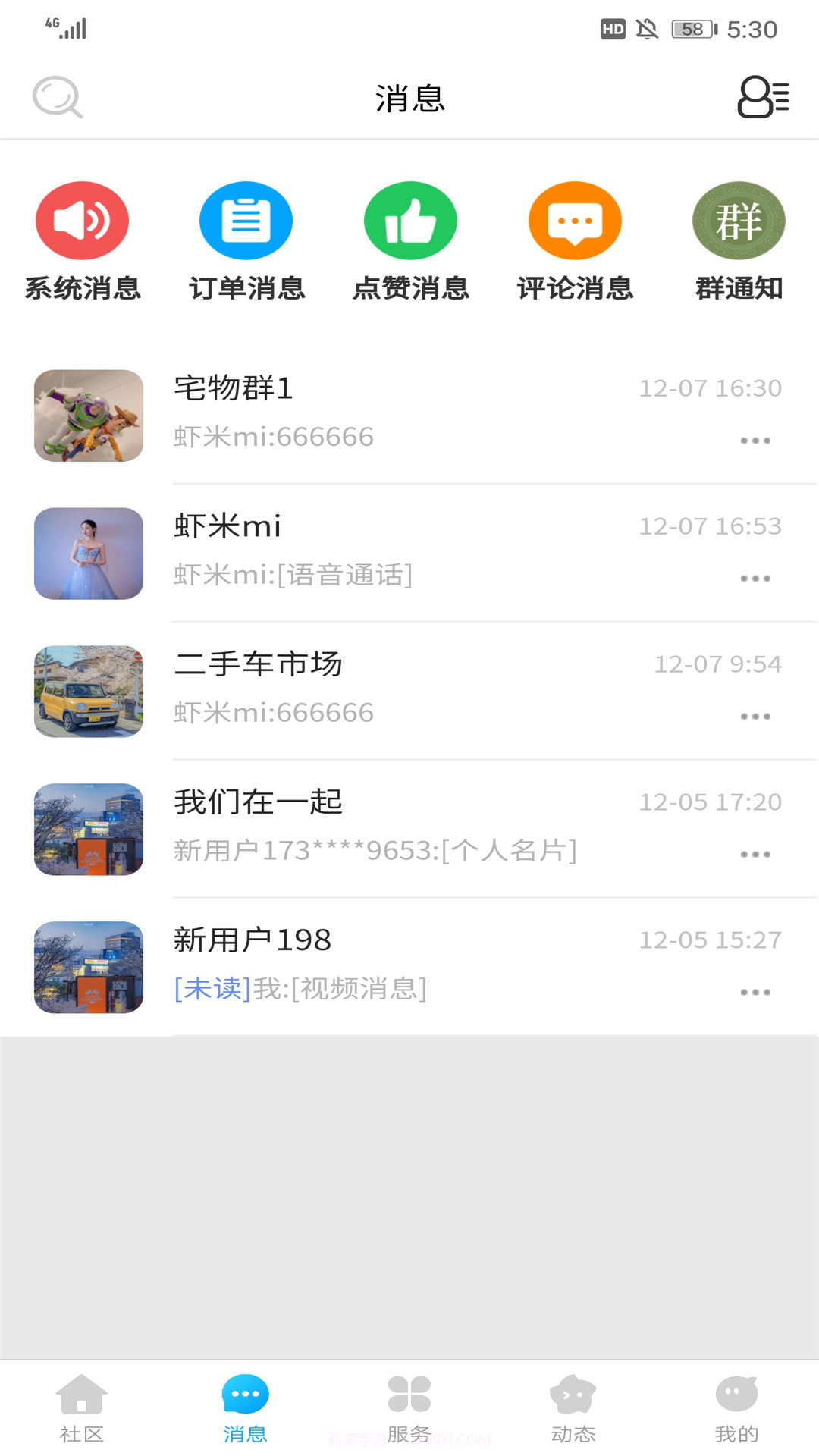Select the 社区 community icon
This screenshot has width=819, height=1456.
coord(81,1407)
